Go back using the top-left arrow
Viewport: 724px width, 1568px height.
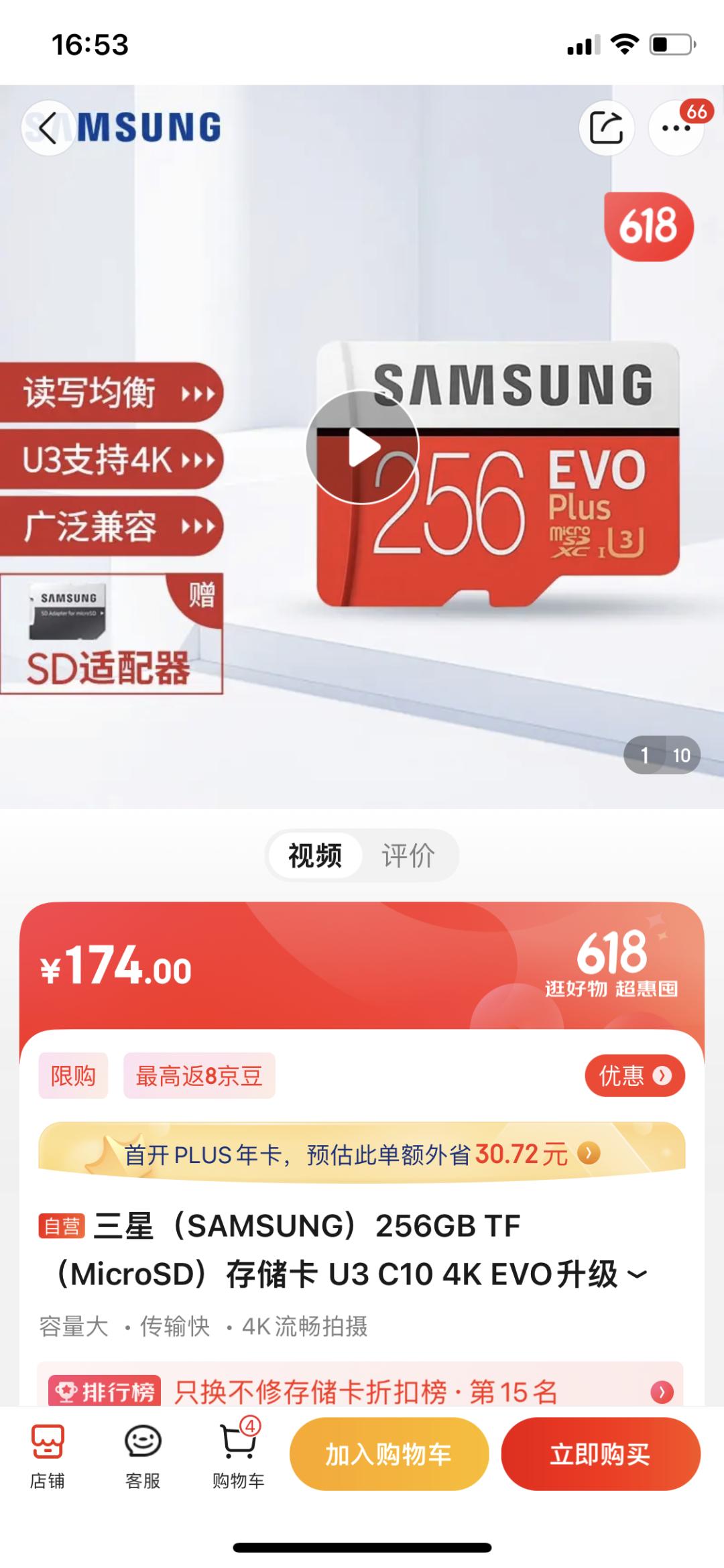pos(48,127)
